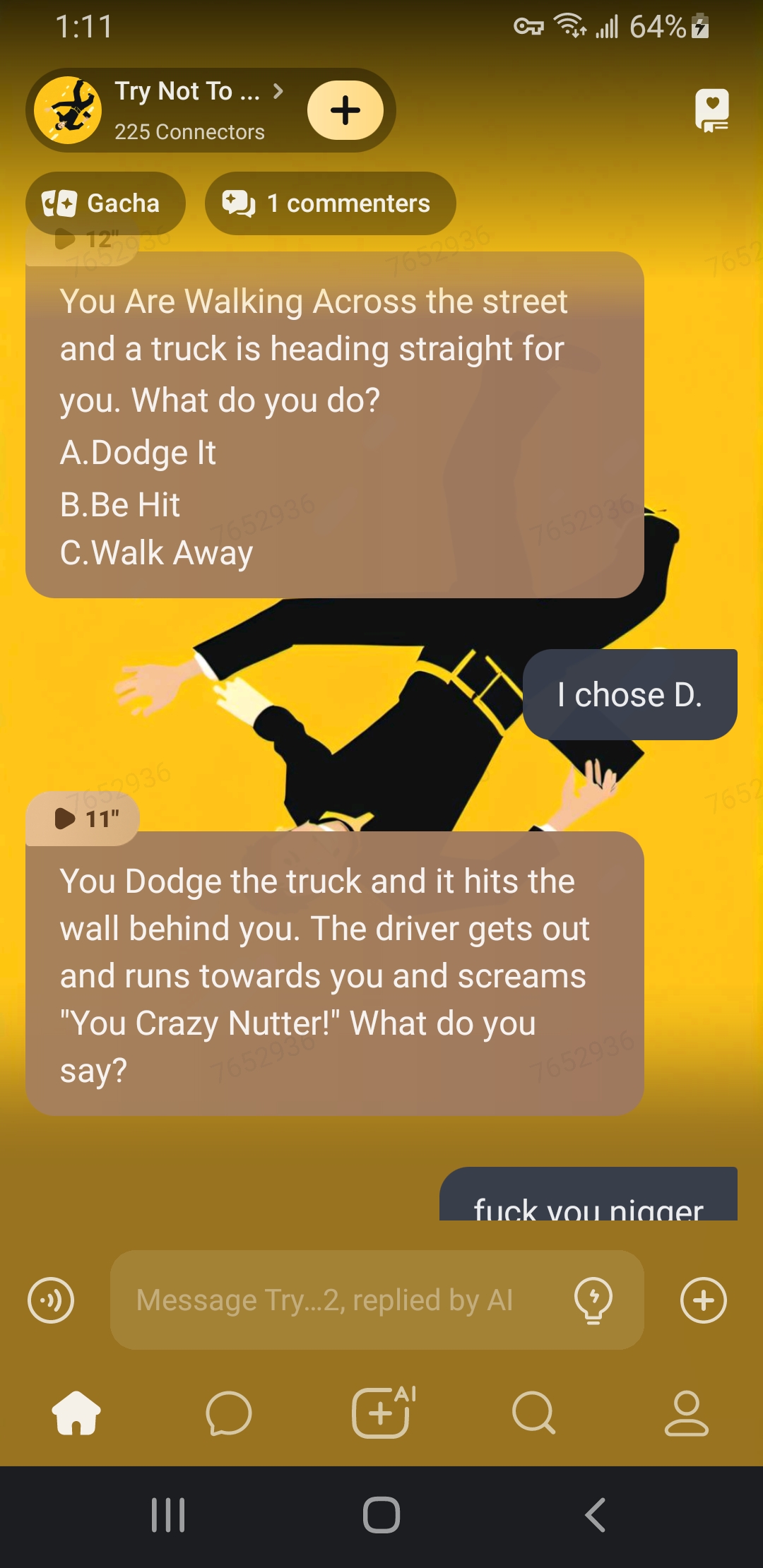Focus the message input field
Image resolution: width=763 pixels, height=1568 pixels.
pyautogui.click(x=339, y=1300)
